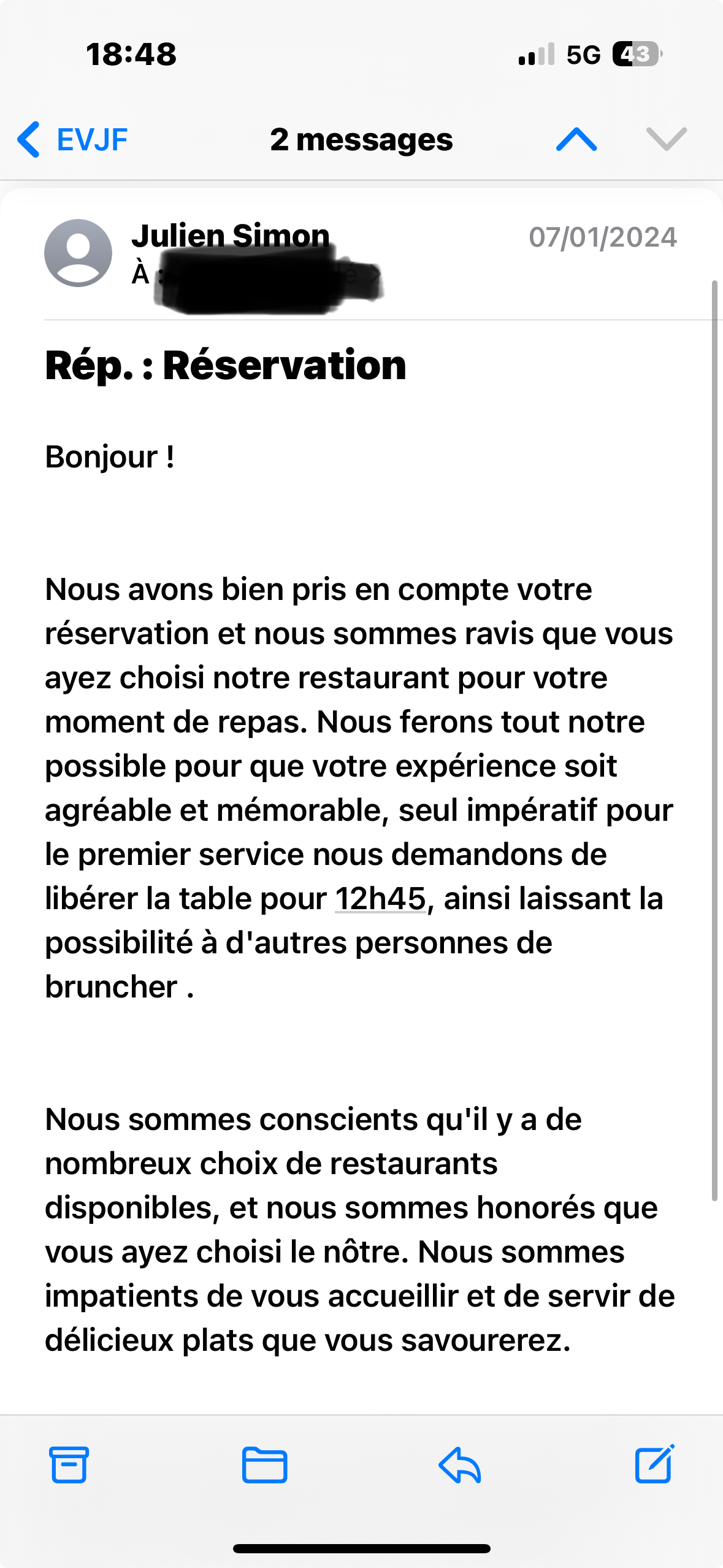The width and height of the screenshot is (723, 1568).
Task: Compose a new email
Action: coord(654,1464)
